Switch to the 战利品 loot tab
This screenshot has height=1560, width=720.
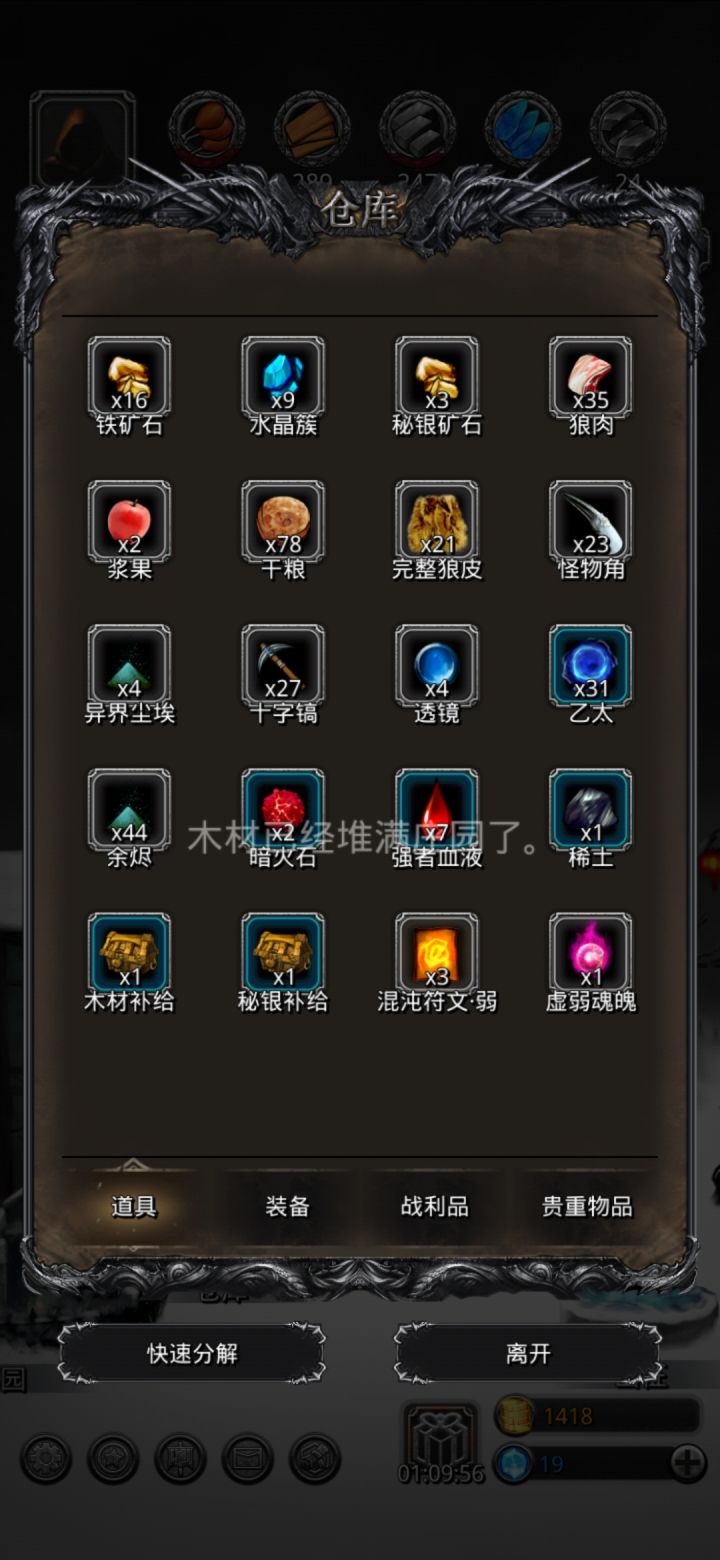(432, 1207)
